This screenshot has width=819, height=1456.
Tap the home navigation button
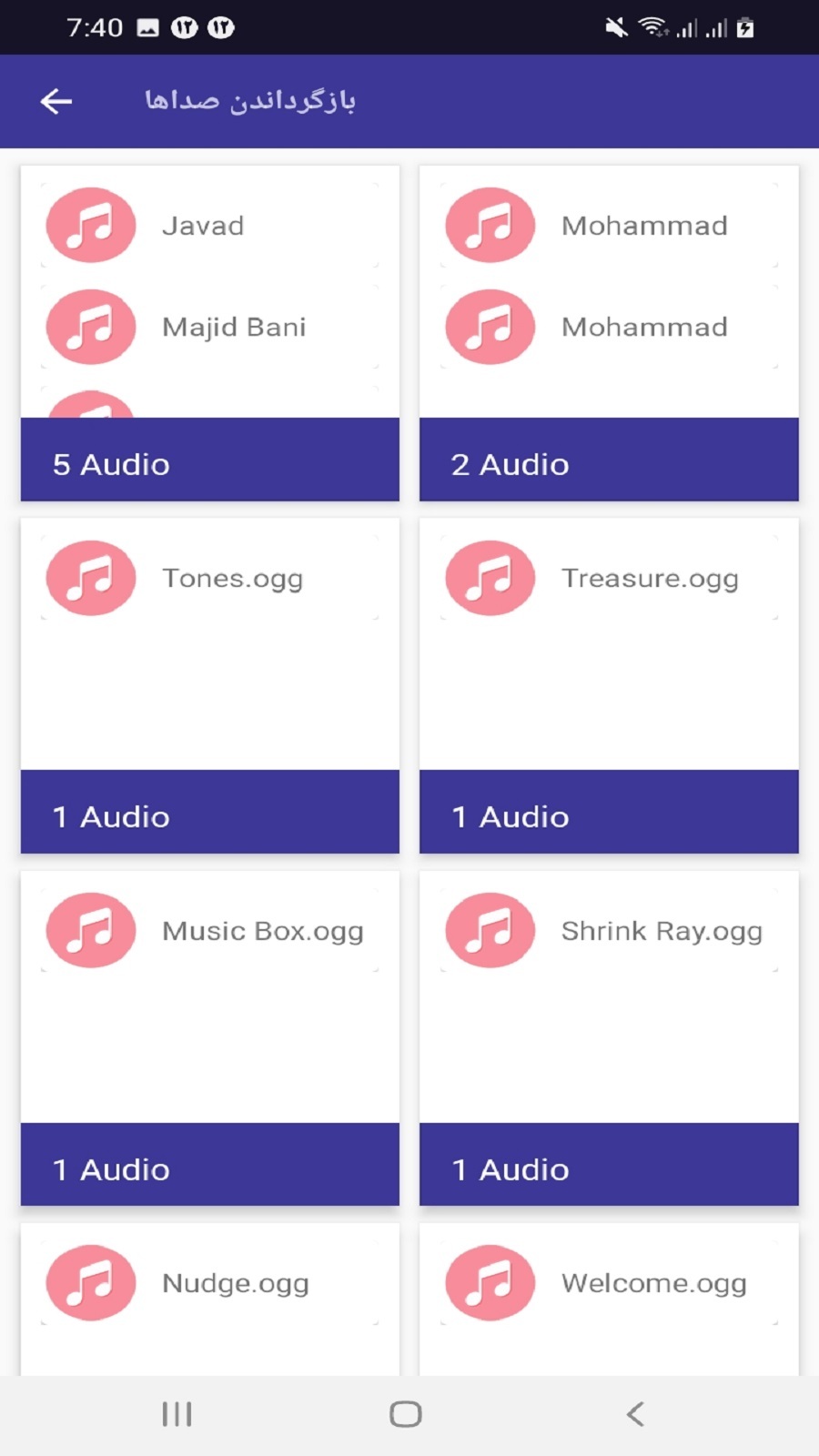404,1413
